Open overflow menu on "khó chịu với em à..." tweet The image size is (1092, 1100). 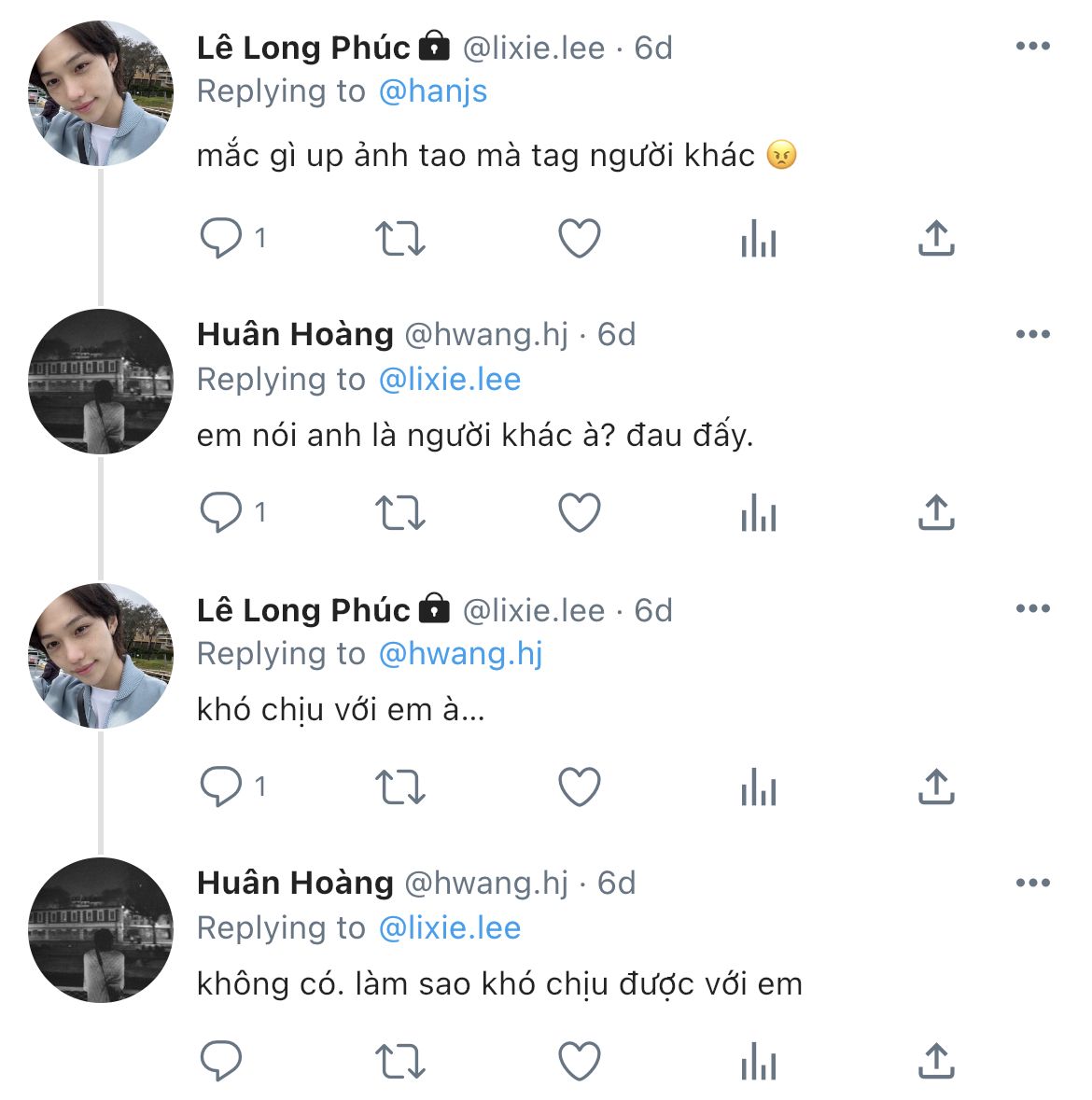1032,609
